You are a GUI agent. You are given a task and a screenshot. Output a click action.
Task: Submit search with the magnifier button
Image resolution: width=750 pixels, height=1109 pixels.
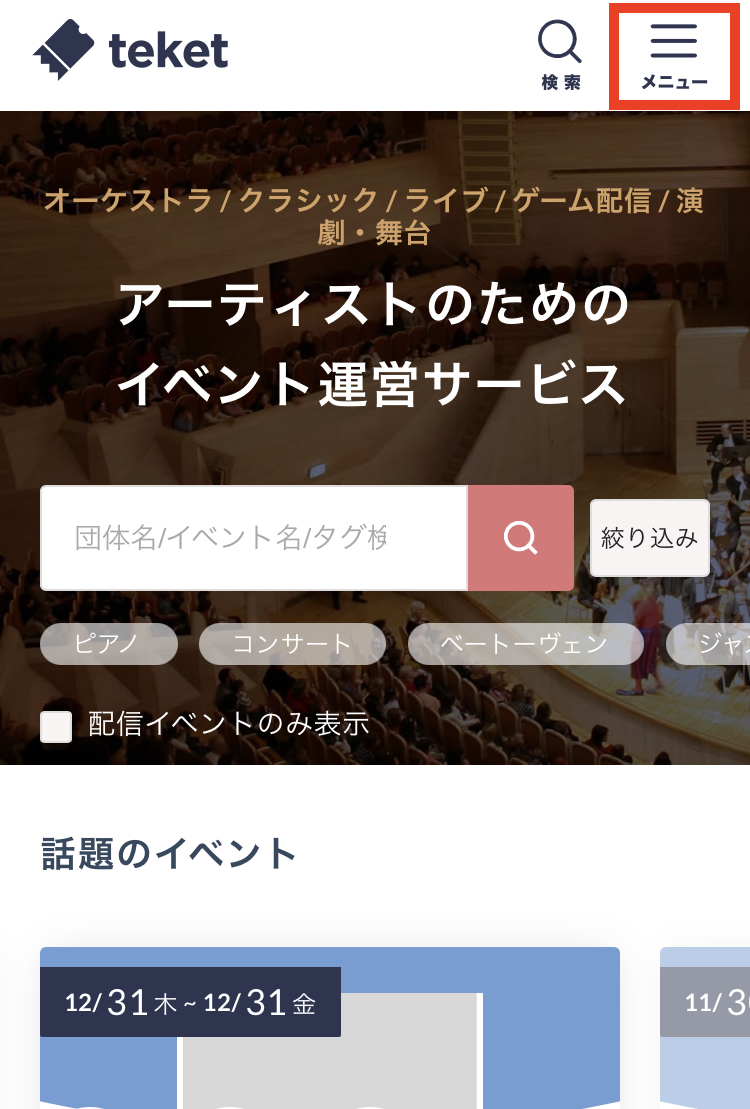pyautogui.click(x=520, y=538)
